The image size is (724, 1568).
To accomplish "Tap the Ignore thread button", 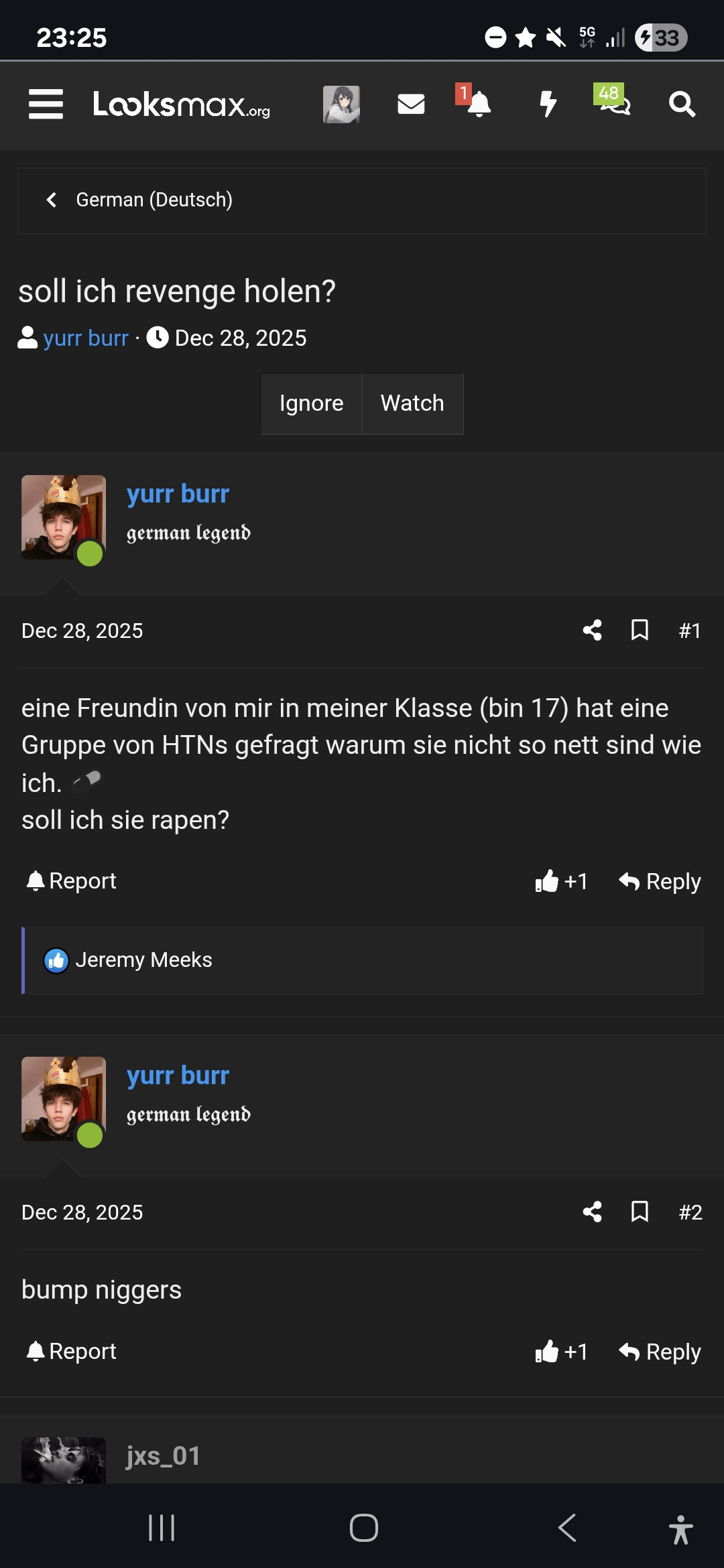I will tap(311, 403).
